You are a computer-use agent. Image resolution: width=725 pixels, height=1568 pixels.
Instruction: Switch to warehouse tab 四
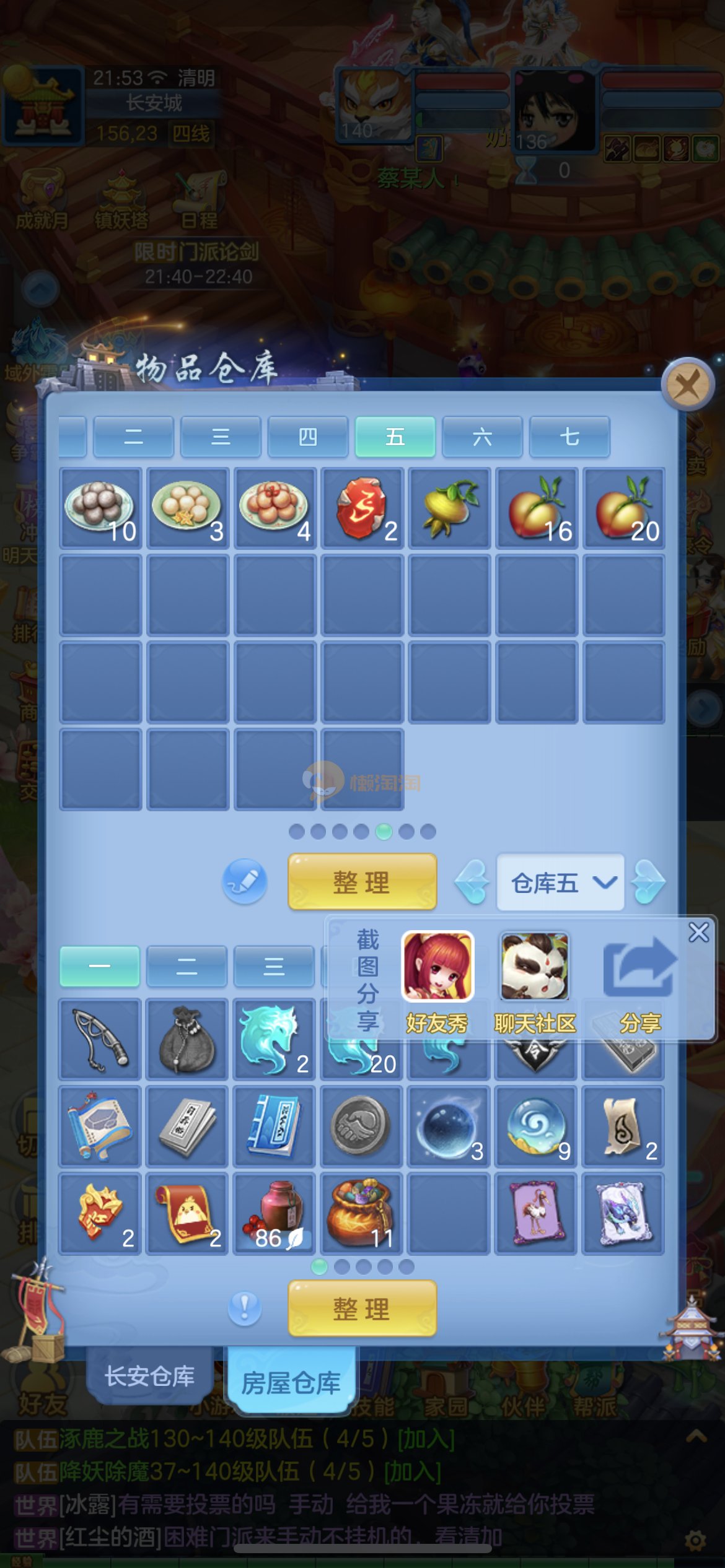[x=308, y=437]
